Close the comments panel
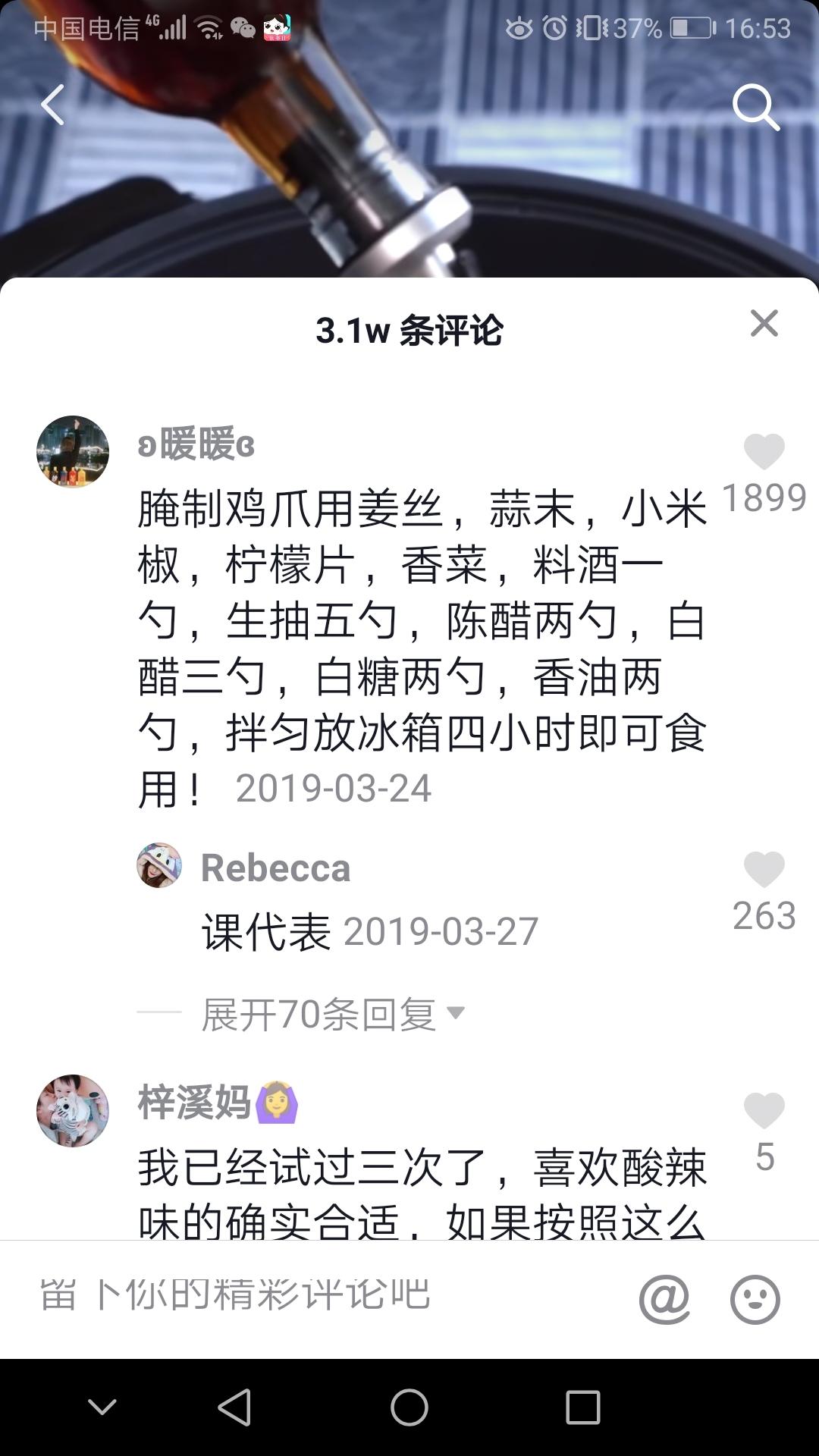The width and height of the screenshot is (819, 1456). [764, 324]
